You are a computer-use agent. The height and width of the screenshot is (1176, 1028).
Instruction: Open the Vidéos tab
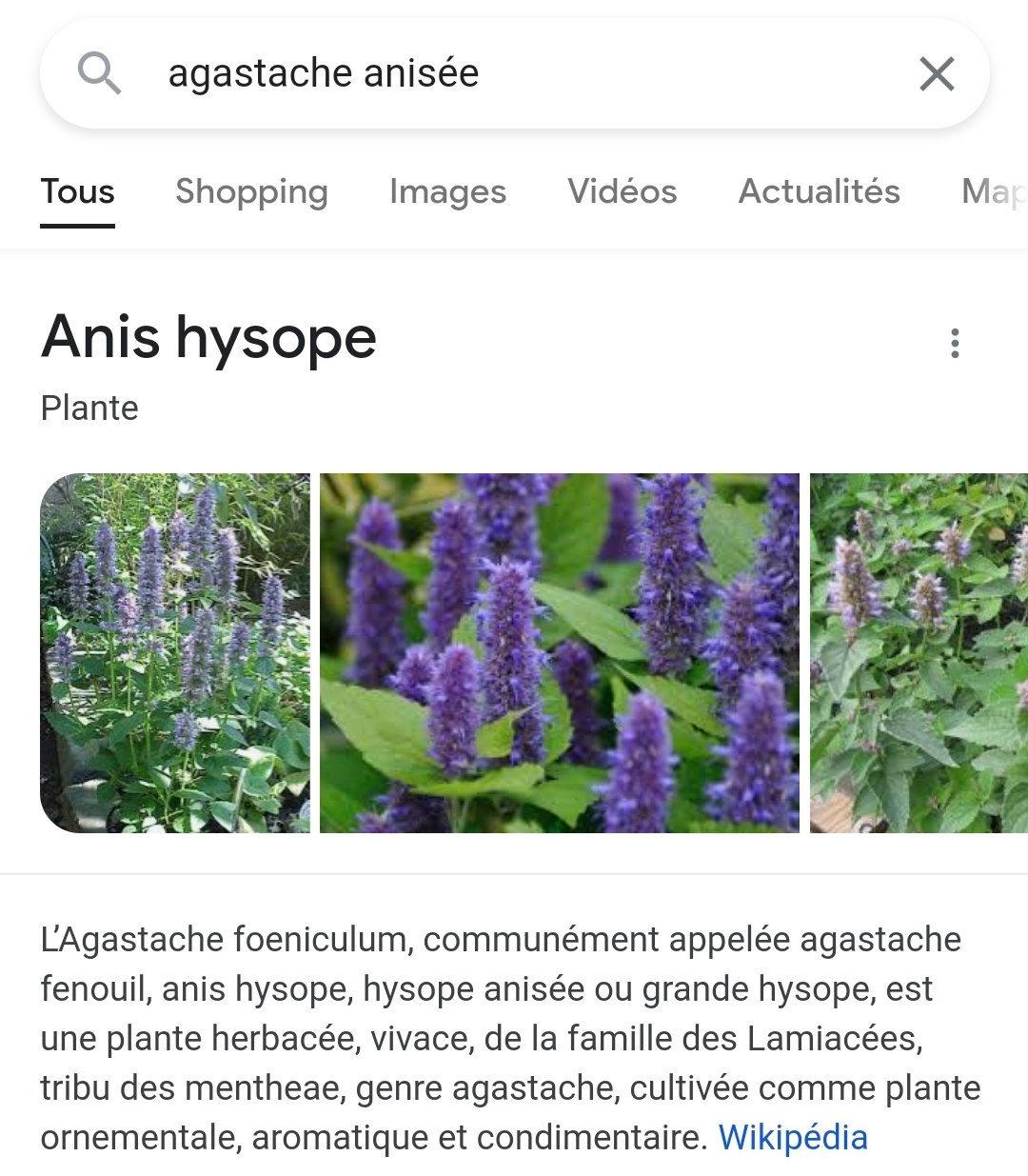[622, 191]
